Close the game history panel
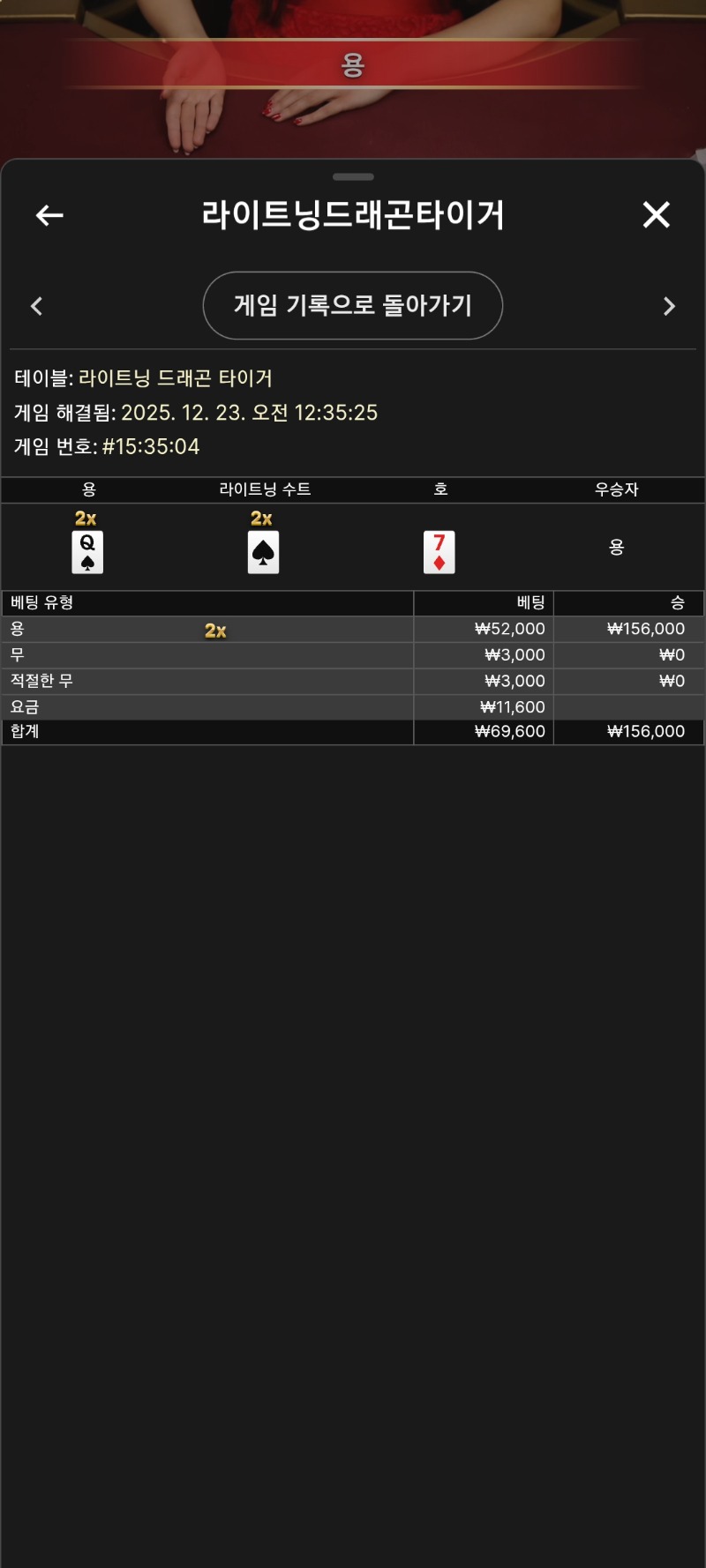Screen dimensions: 706x1568 656,214
